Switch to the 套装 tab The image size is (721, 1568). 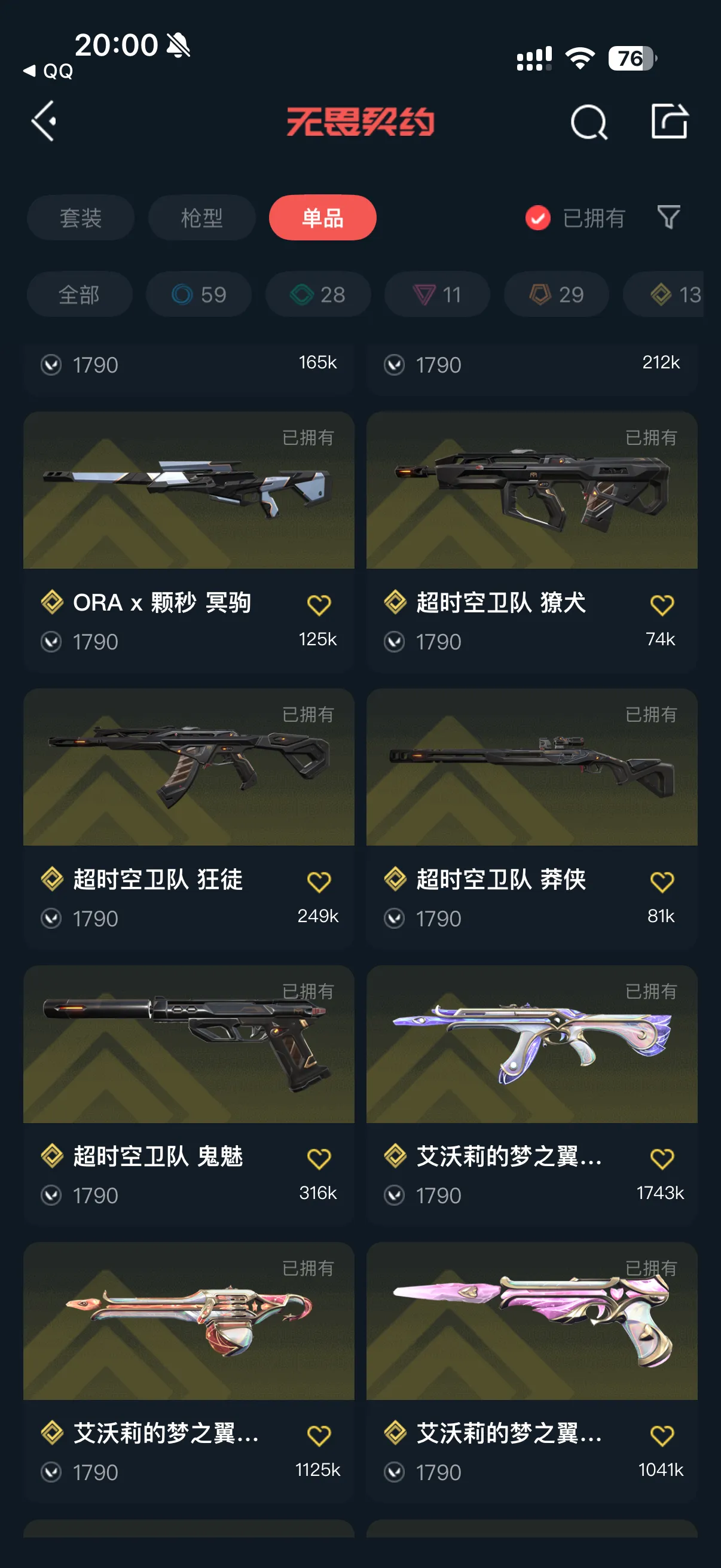80,218
